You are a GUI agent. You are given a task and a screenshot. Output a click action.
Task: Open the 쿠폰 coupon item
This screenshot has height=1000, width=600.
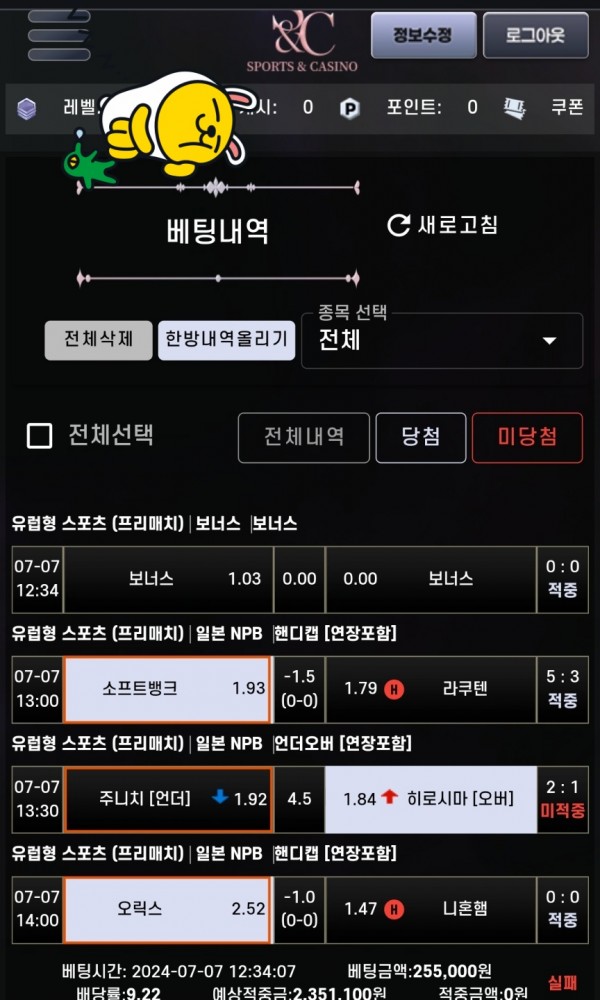pos(546,108)
